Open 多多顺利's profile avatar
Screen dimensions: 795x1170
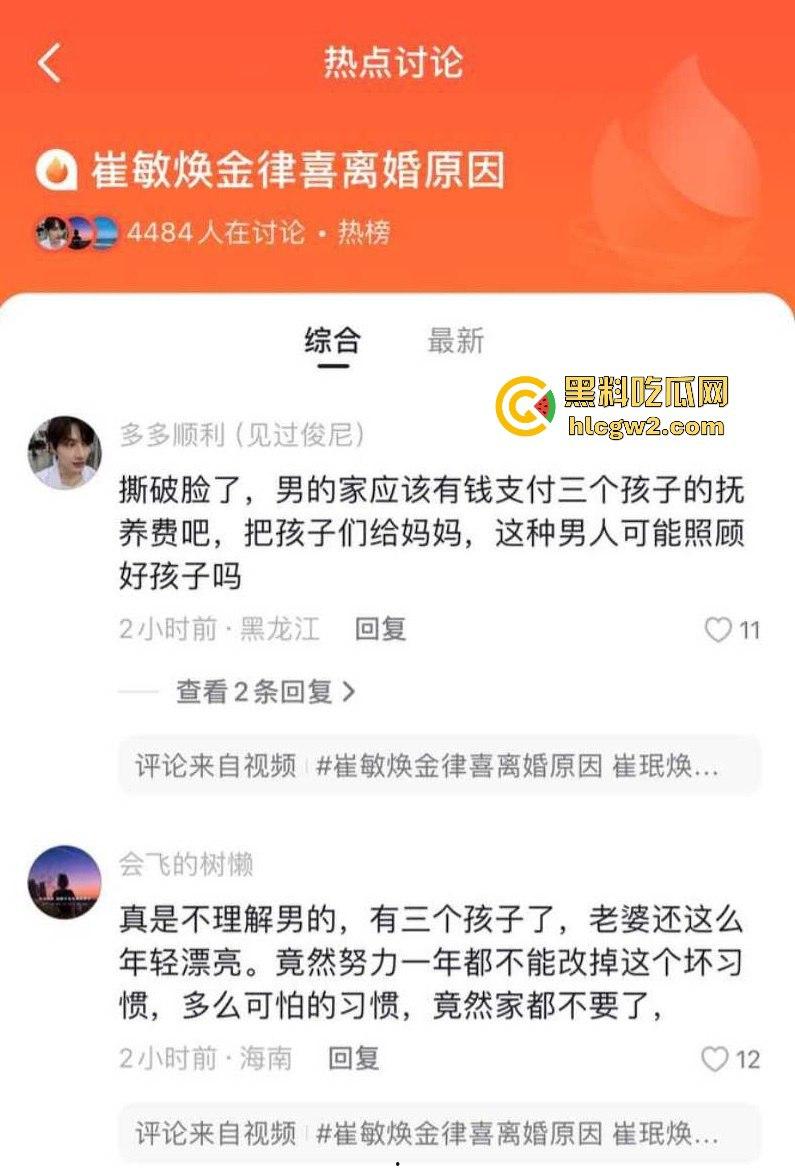[63, 456]
